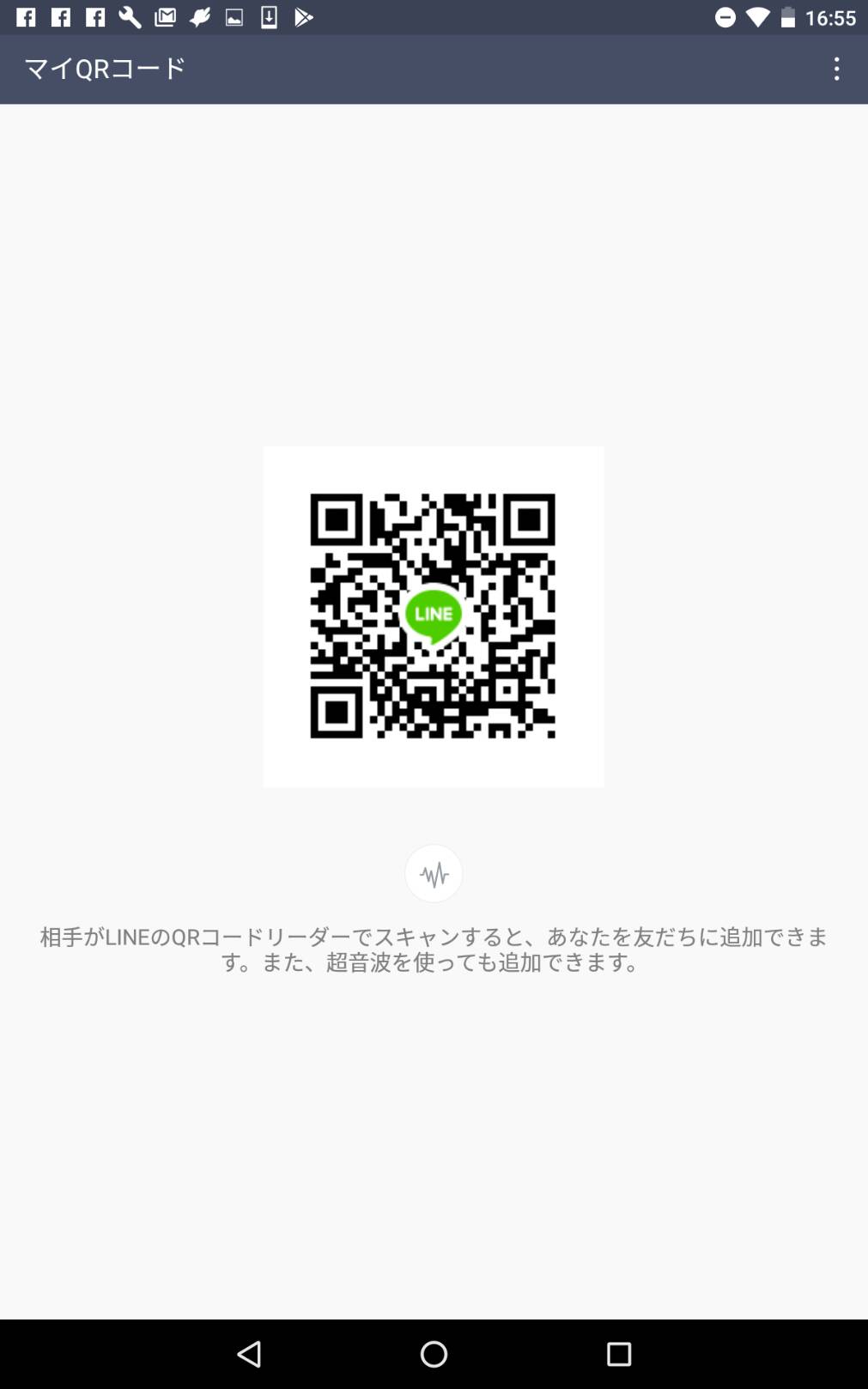Go back with the system back button

(249, 1354)
